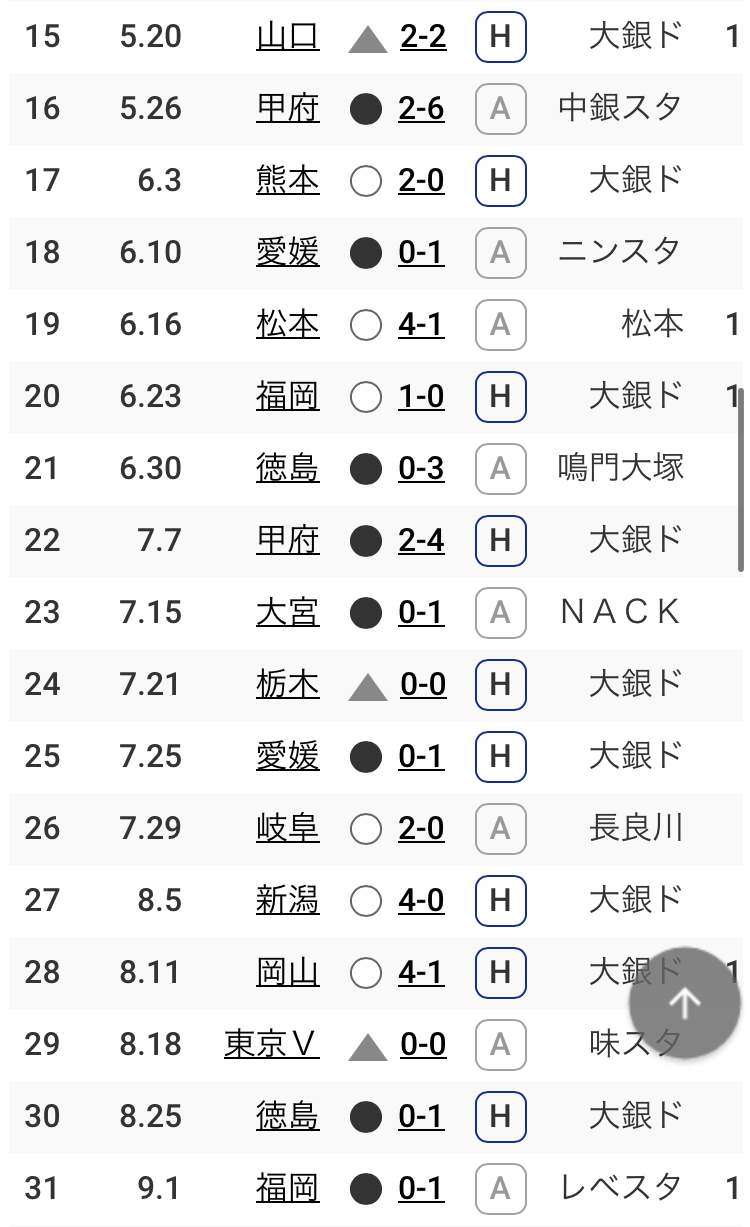
Task: View the 1-0 match result
Action: pos(421,397)
